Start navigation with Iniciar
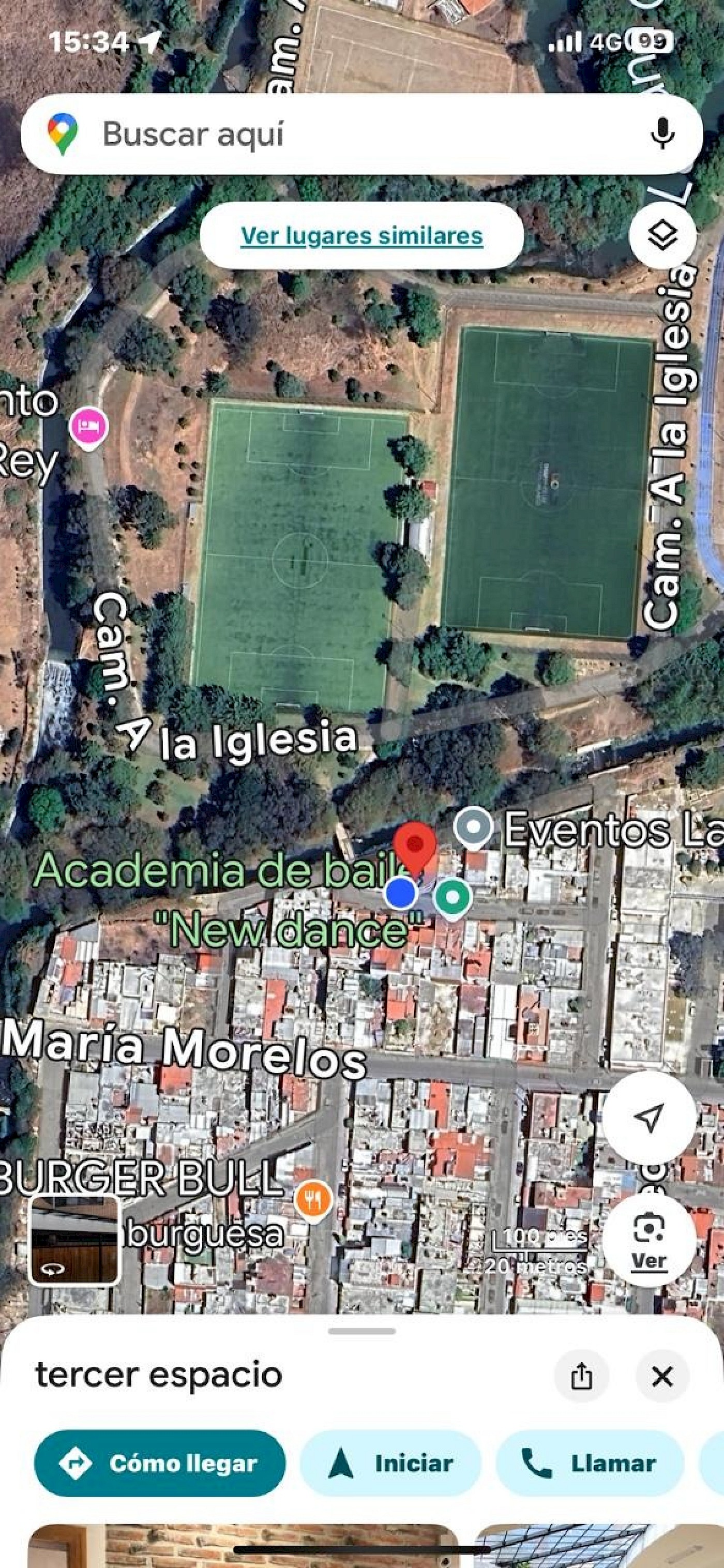Screen dimensions: 724x1568 [391, 1464]
